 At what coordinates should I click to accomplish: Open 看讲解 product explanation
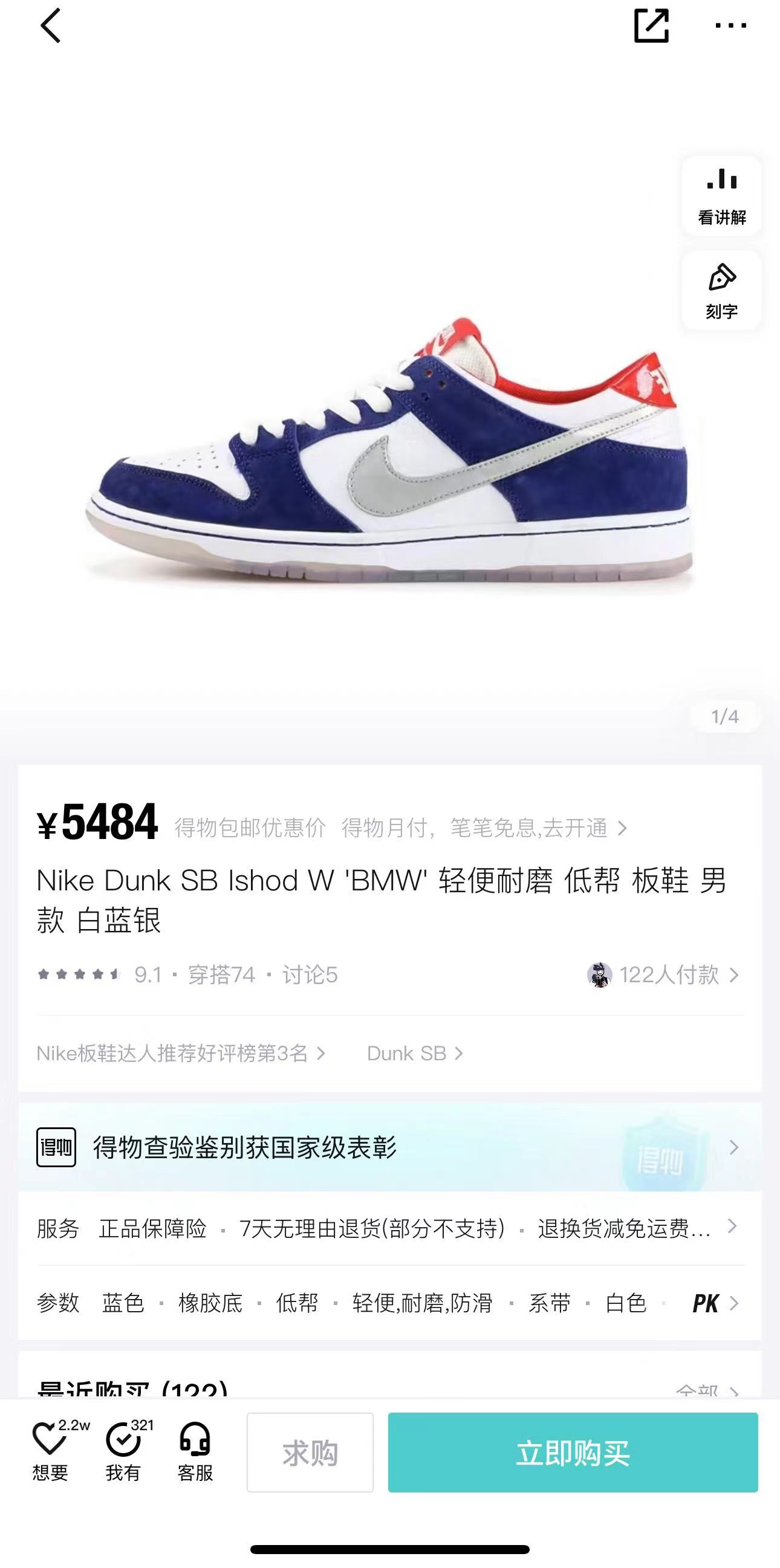point(721,196)
